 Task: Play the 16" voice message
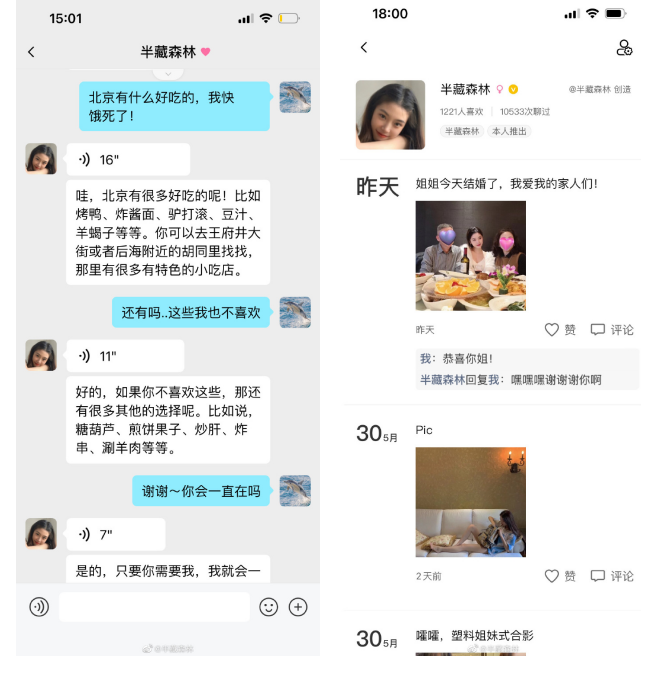pos(127,159)
